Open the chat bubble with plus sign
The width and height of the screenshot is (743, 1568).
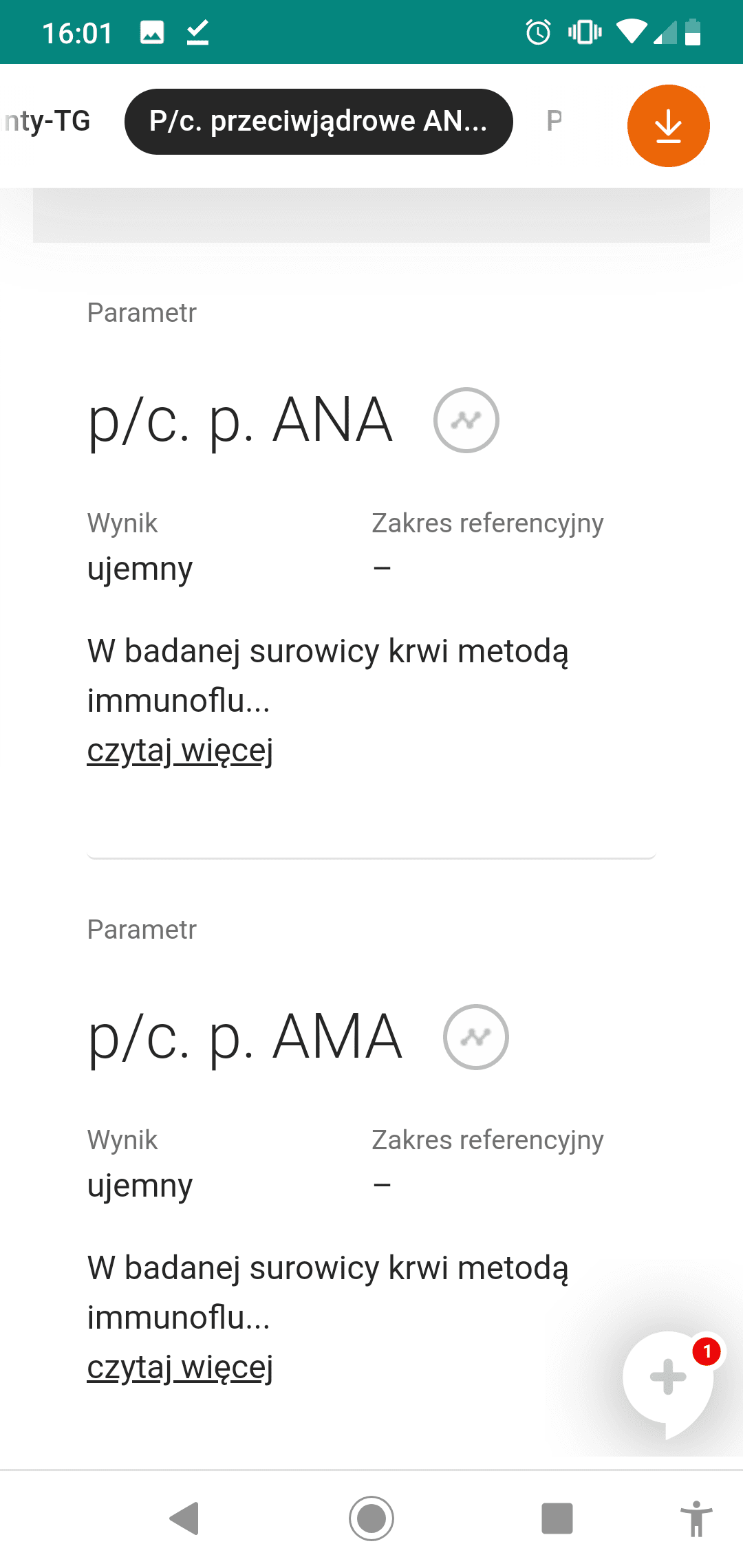[667, 1379]
